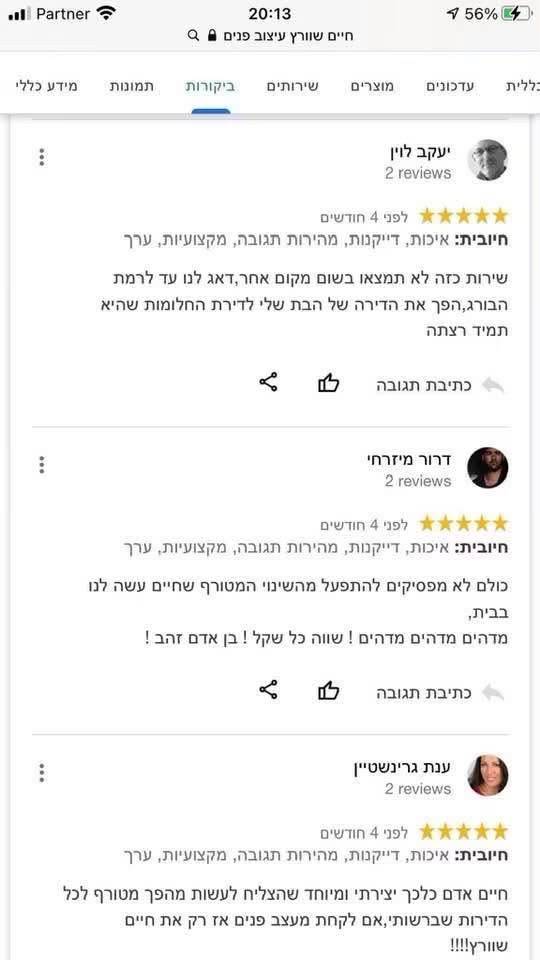This screenshot has height=960, width=540.
Task: Write a reply to דרור מיזרחי's review
Action: (440, 693)
